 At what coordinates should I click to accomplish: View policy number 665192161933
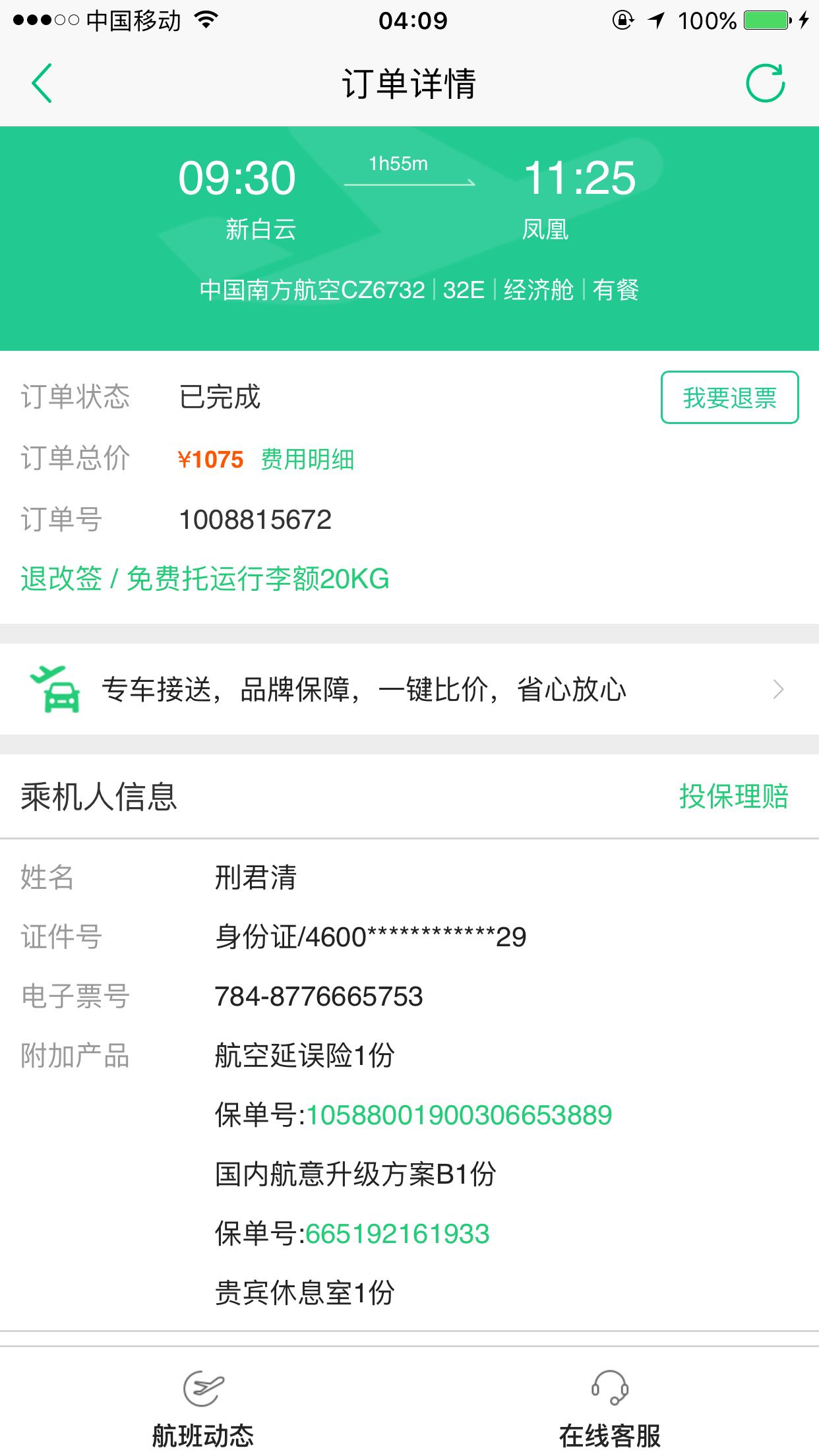pos(397,1234)
